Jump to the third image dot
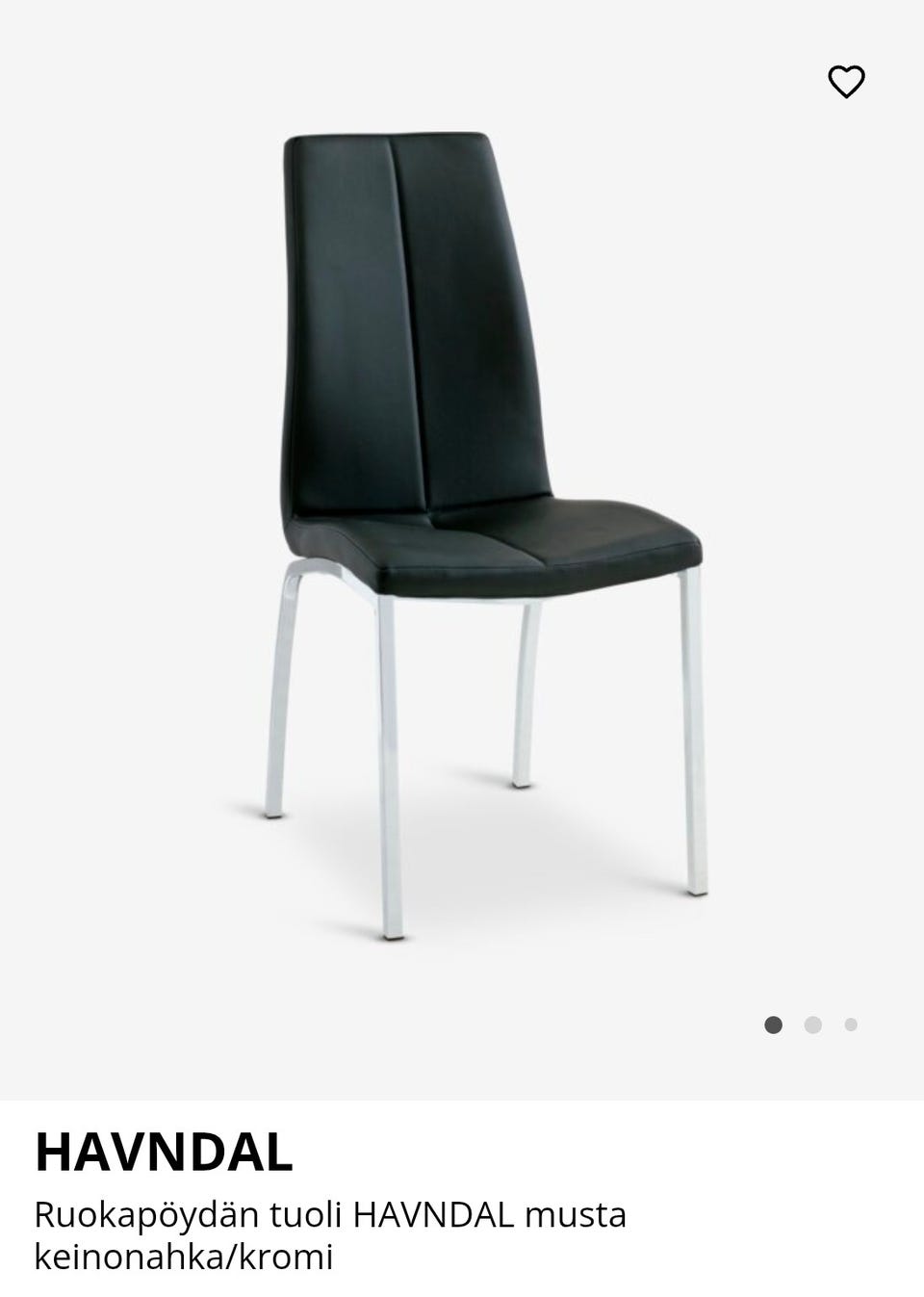The height and width of the screenshot is (1297, 924). (x=851, y=1025)
